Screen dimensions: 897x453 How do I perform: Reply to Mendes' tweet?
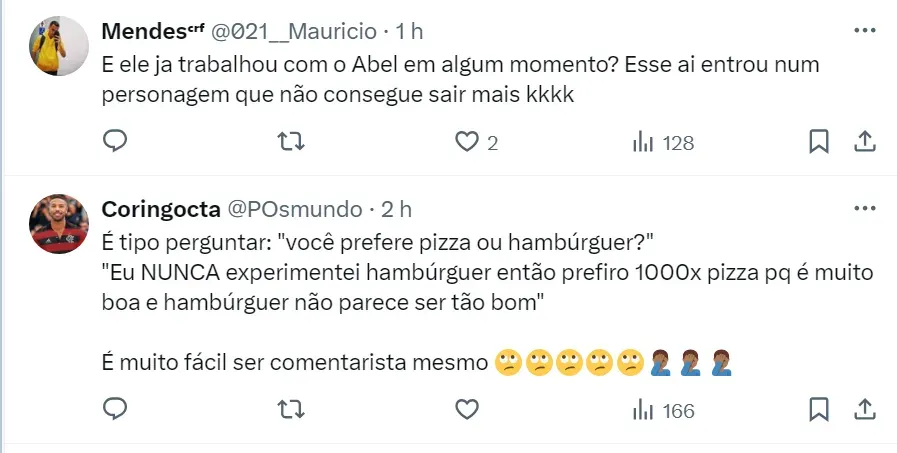(x=116, y=142)
